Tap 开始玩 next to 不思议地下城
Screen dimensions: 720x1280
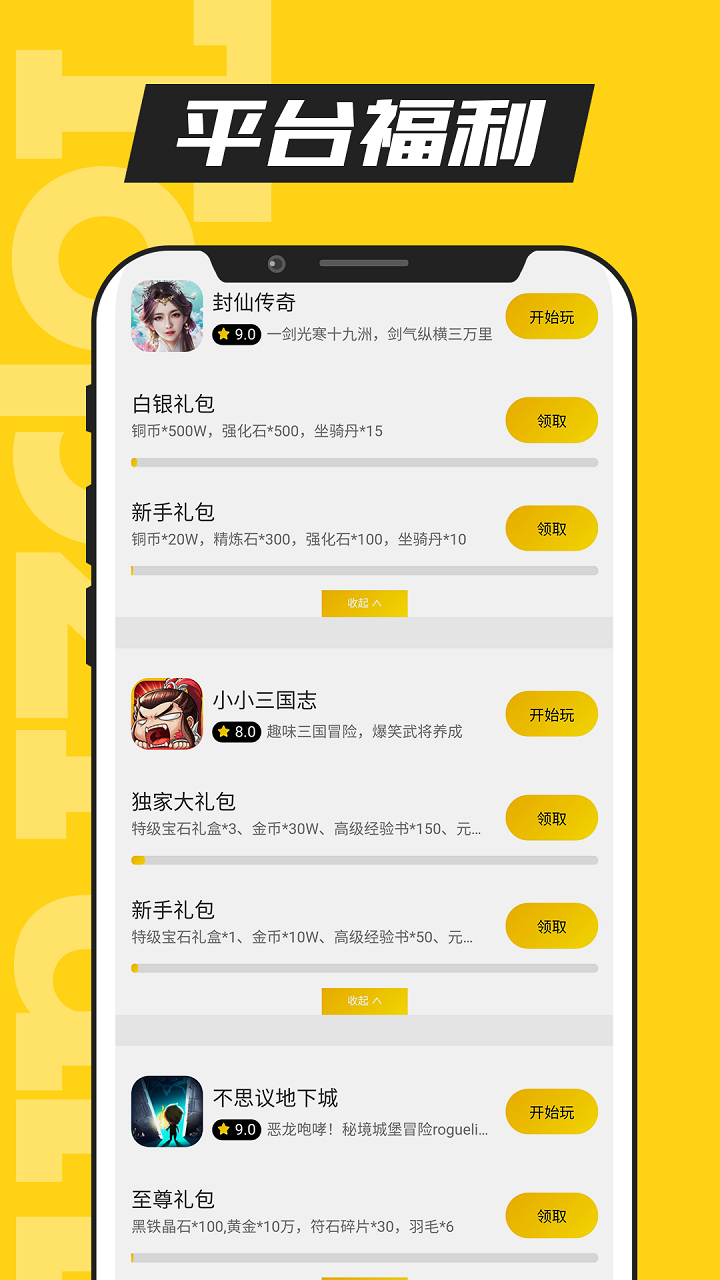[551, 1111]
